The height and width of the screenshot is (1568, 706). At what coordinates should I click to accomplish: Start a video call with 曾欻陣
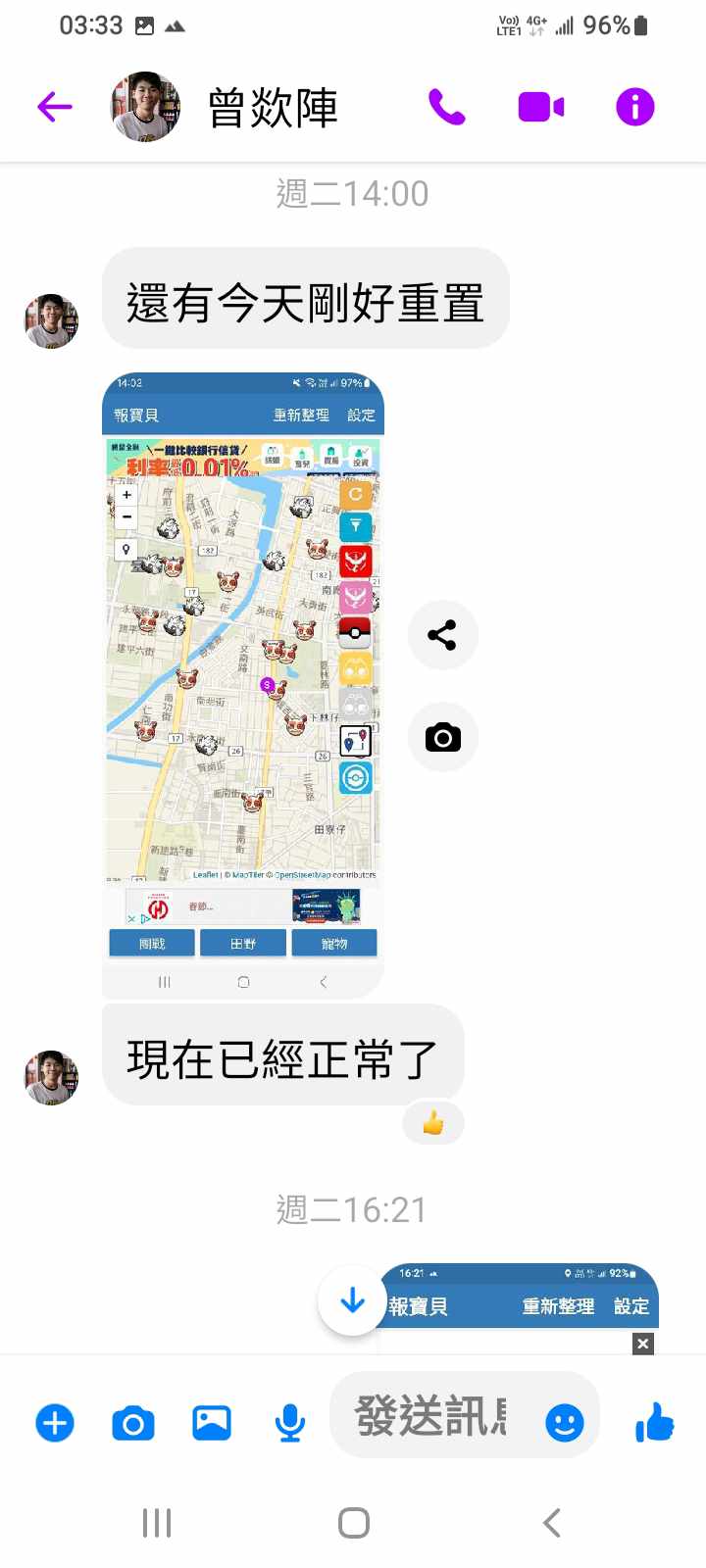540,107
